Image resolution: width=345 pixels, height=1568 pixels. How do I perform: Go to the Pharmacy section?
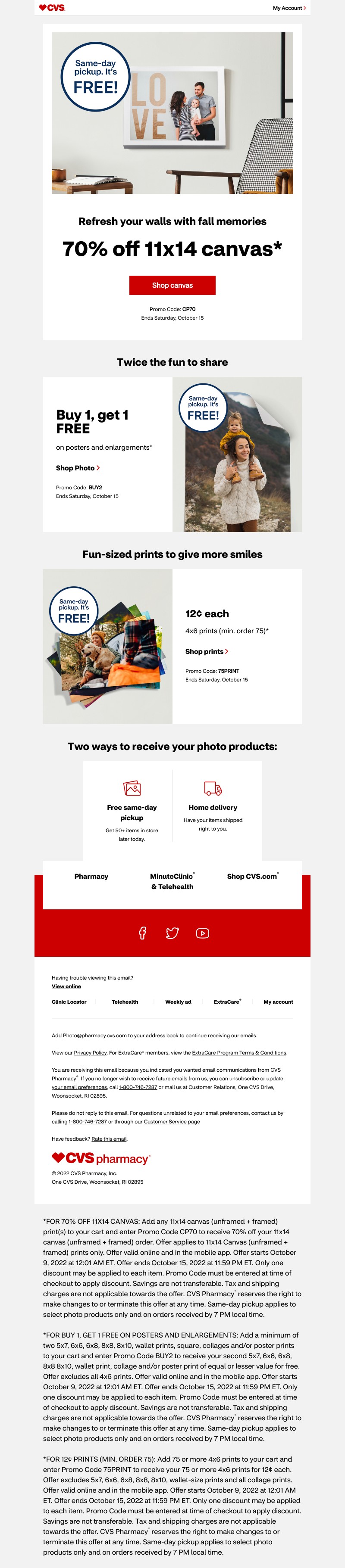91,876
